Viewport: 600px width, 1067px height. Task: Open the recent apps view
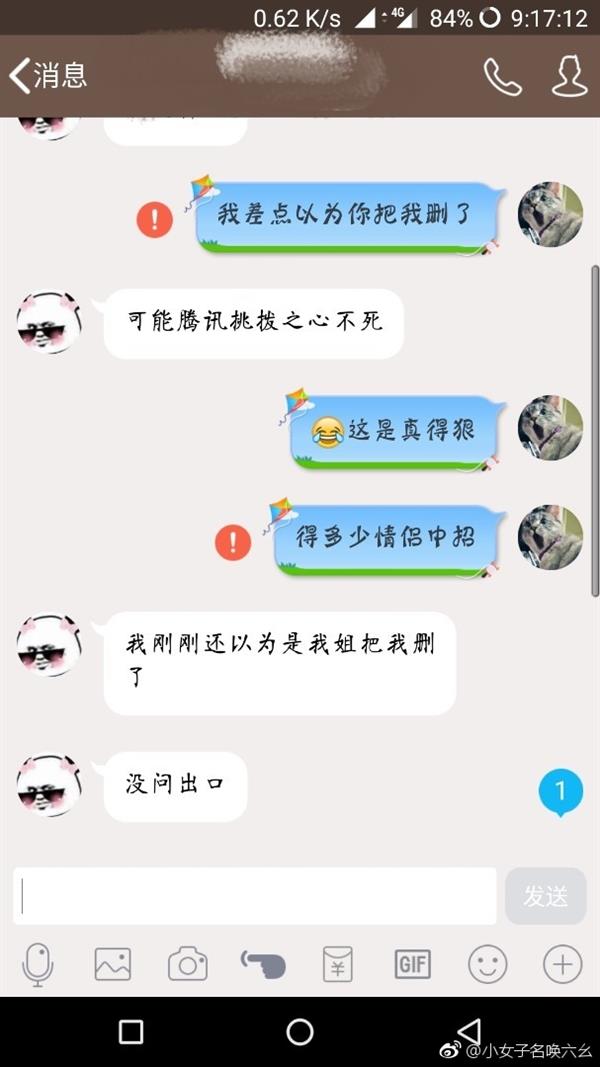131,1032
